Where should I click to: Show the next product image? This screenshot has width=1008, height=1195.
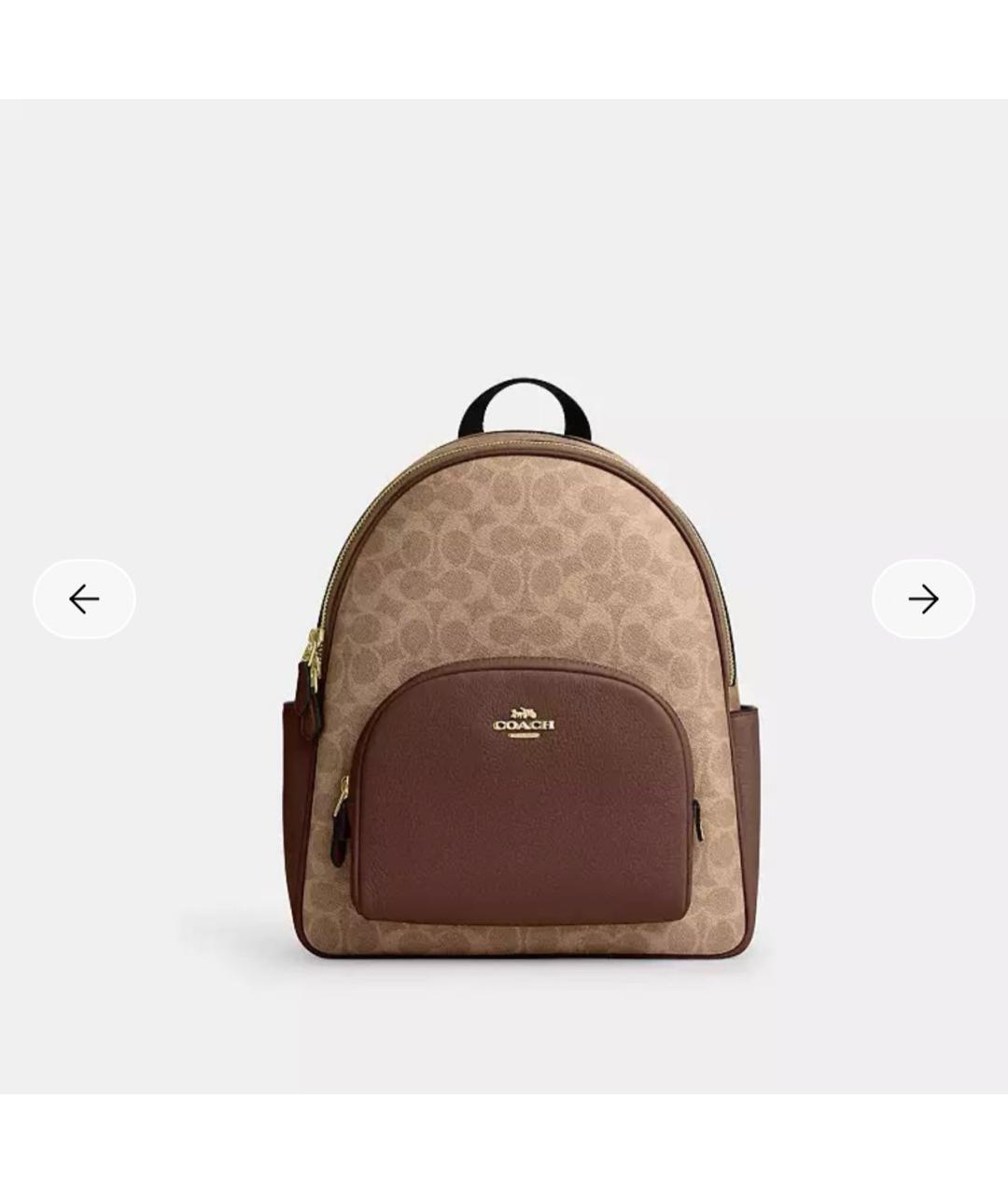pyautogui.click(x=923, y=599)
